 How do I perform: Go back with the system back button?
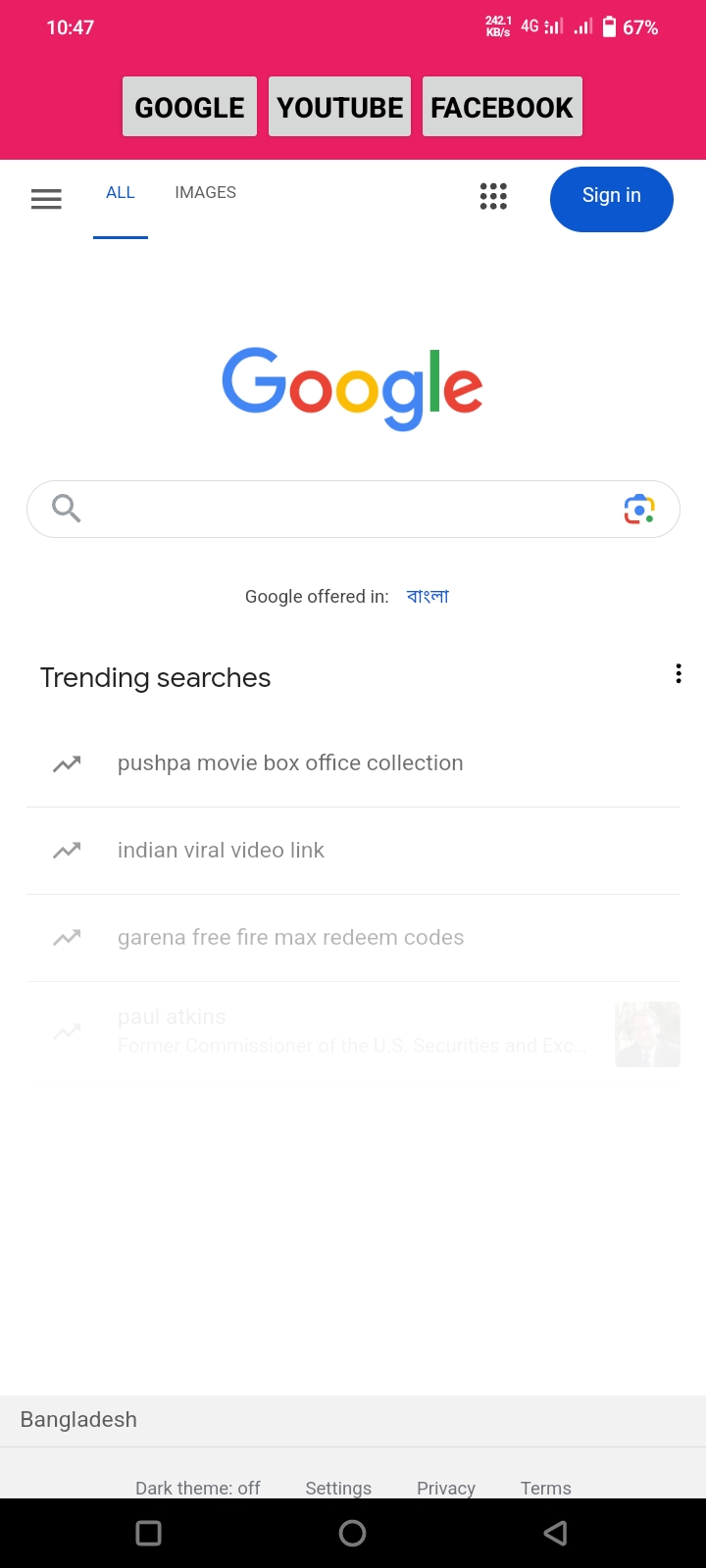click(x=556, y=1533)
